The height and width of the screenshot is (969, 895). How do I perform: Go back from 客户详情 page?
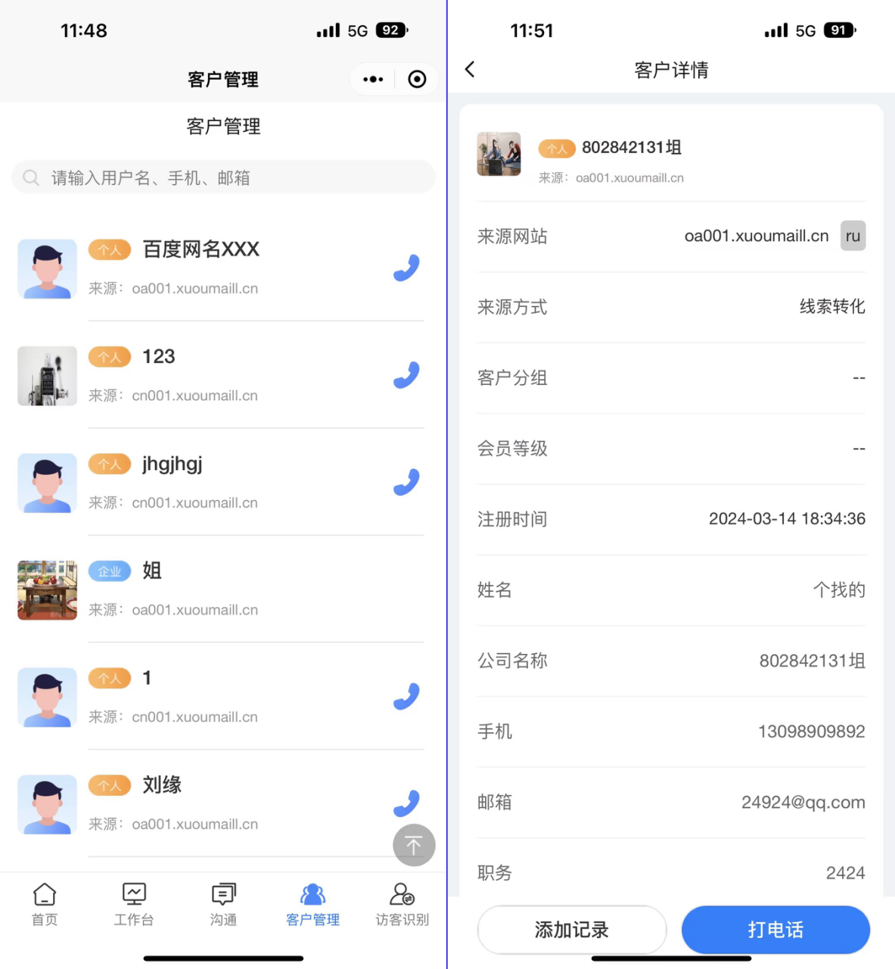tap(471, 69)
